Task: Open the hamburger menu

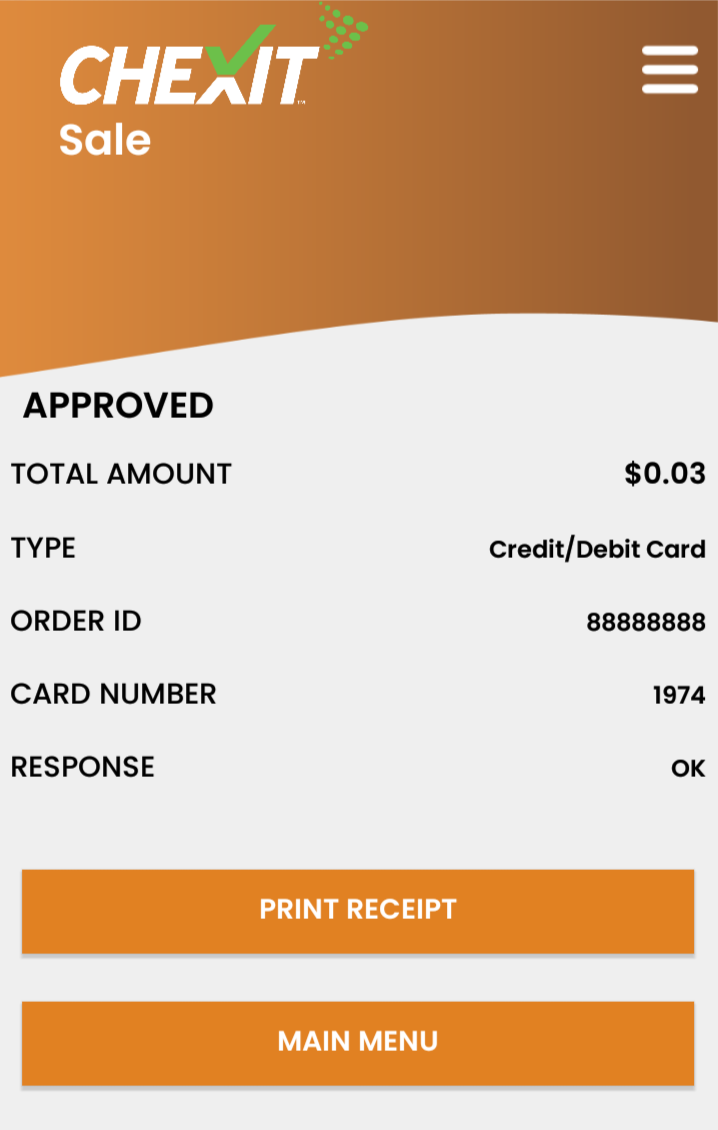Action: 669,68
